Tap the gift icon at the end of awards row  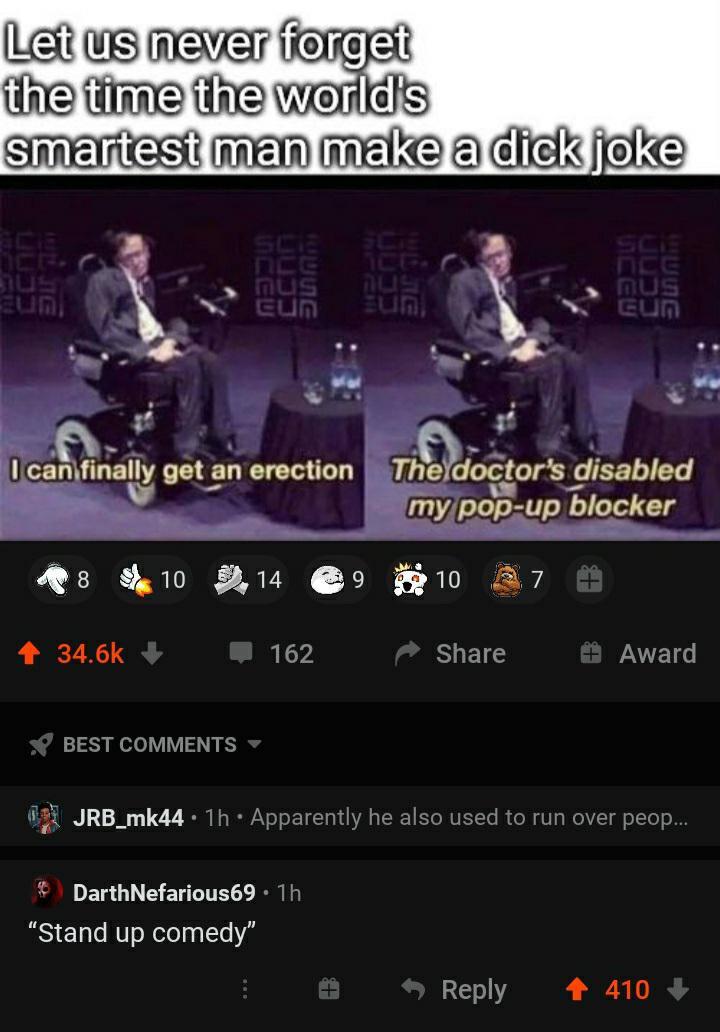(x=588, y=579)
